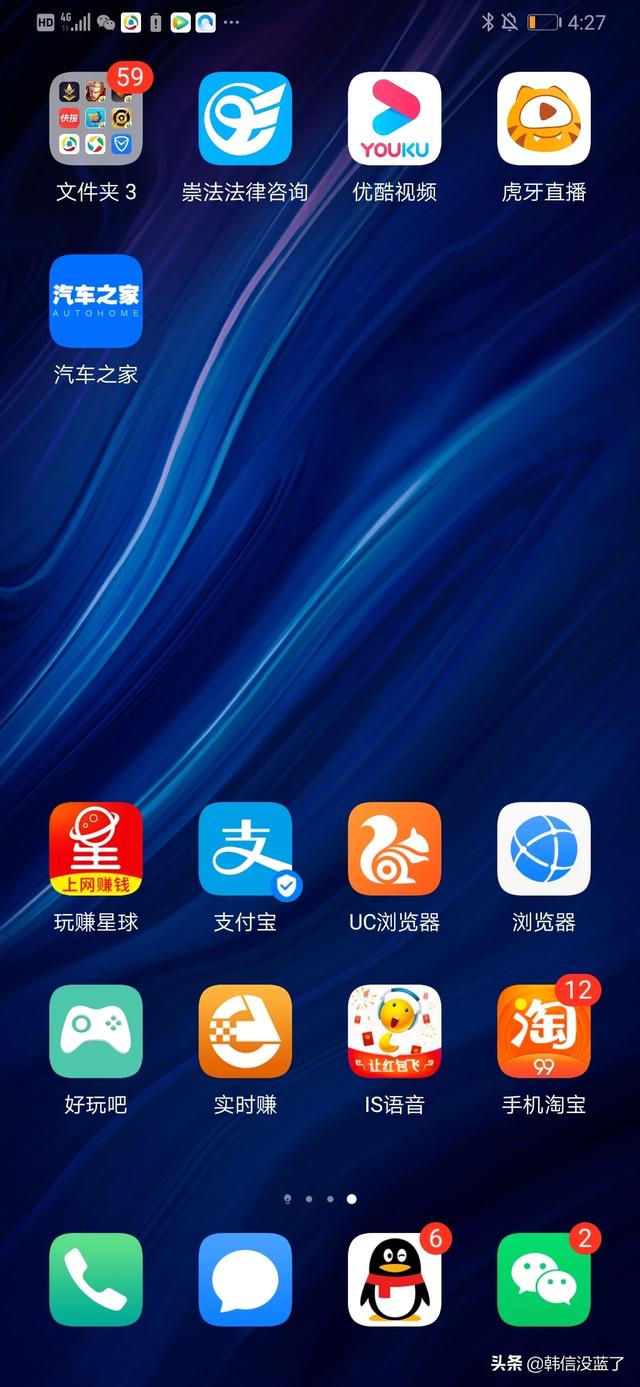Open the messaging app in the dock
640x1387 pixels.
245,1279
